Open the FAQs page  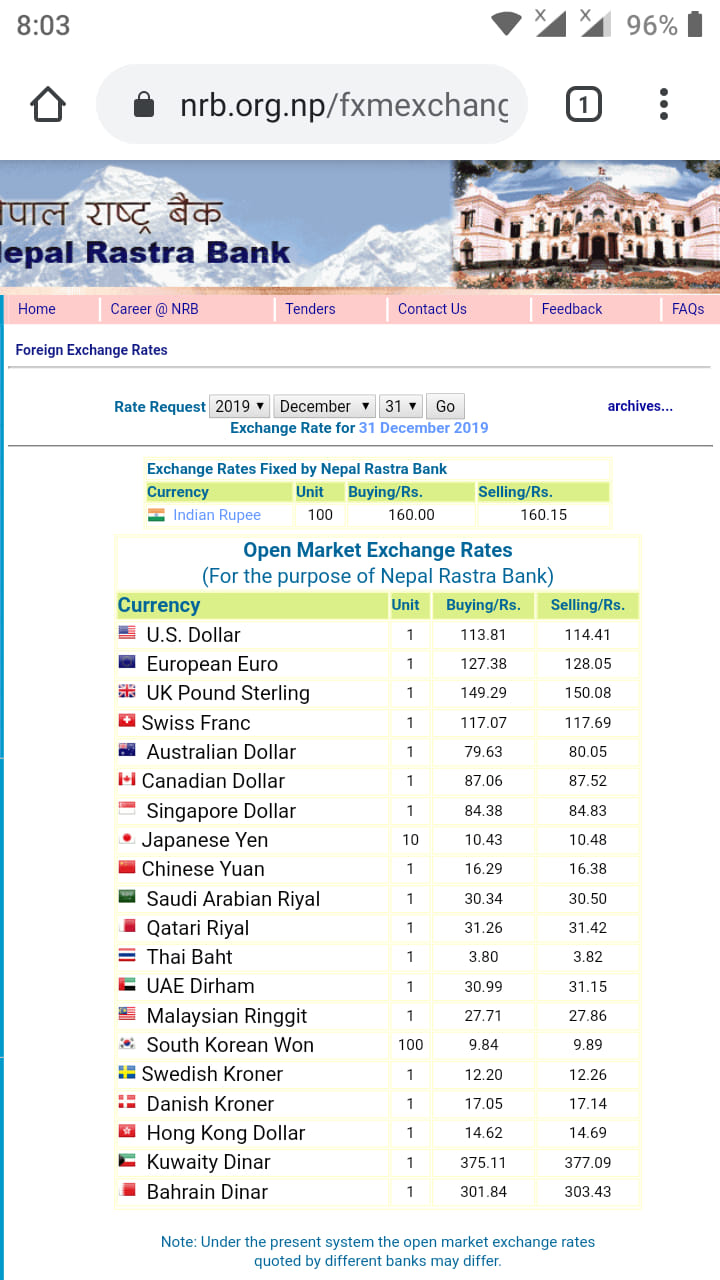pyautogui.click(x=688, y=309)
